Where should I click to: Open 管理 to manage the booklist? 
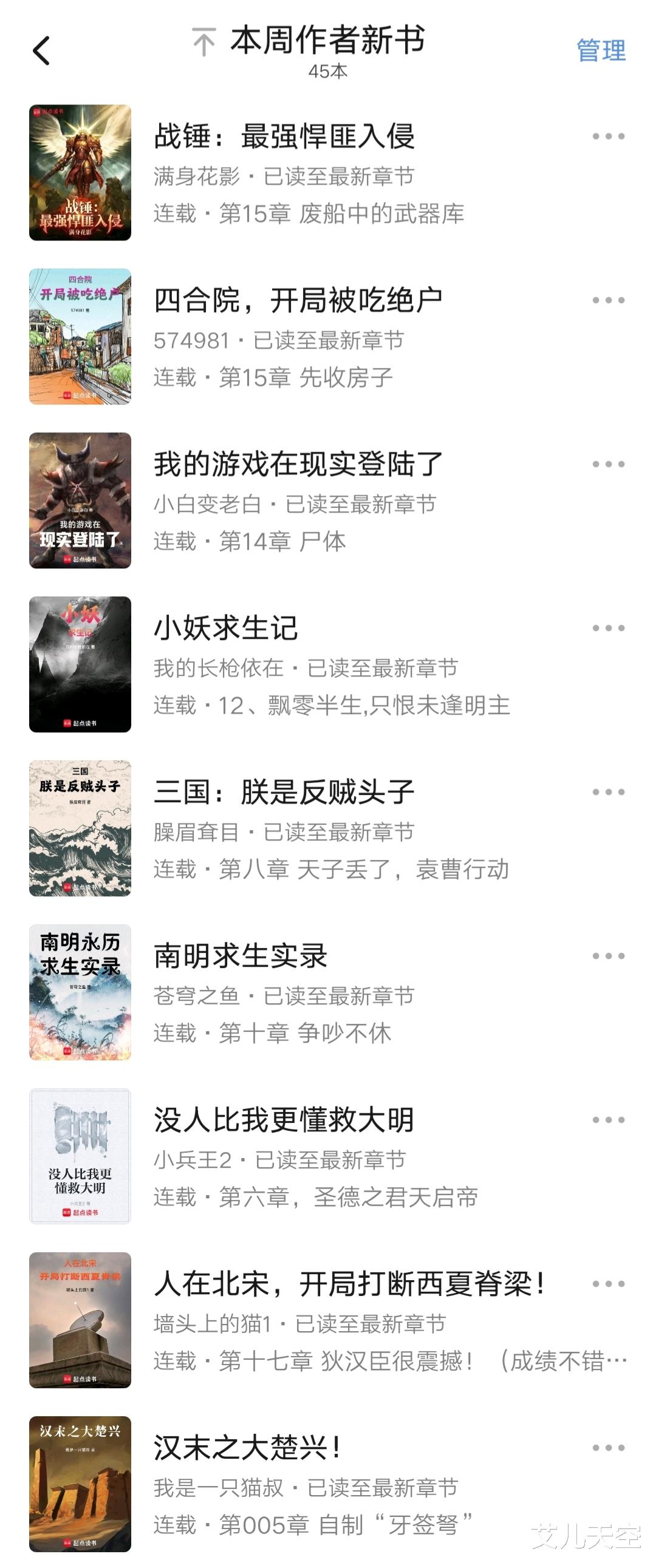click(601, 50)
